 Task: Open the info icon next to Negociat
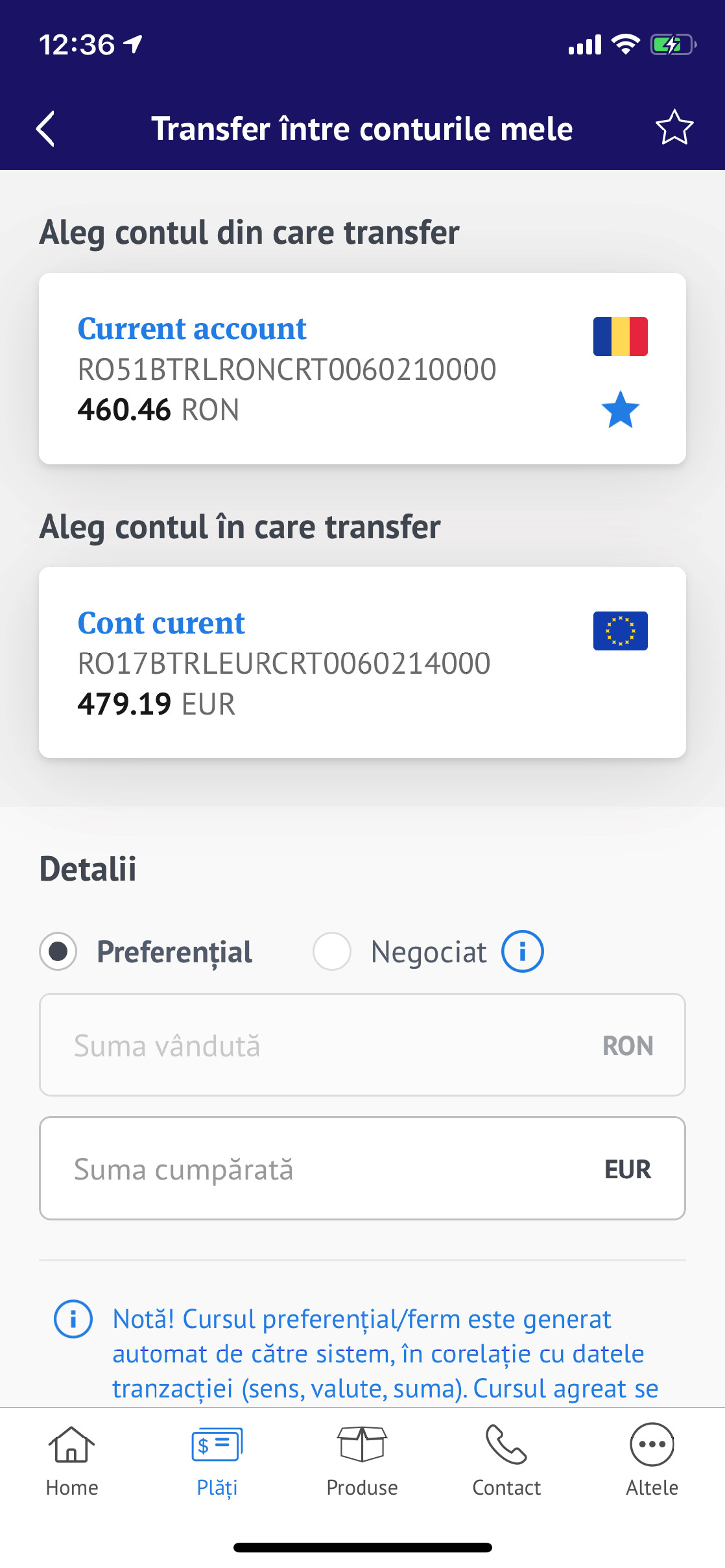[x=523, y=951]
